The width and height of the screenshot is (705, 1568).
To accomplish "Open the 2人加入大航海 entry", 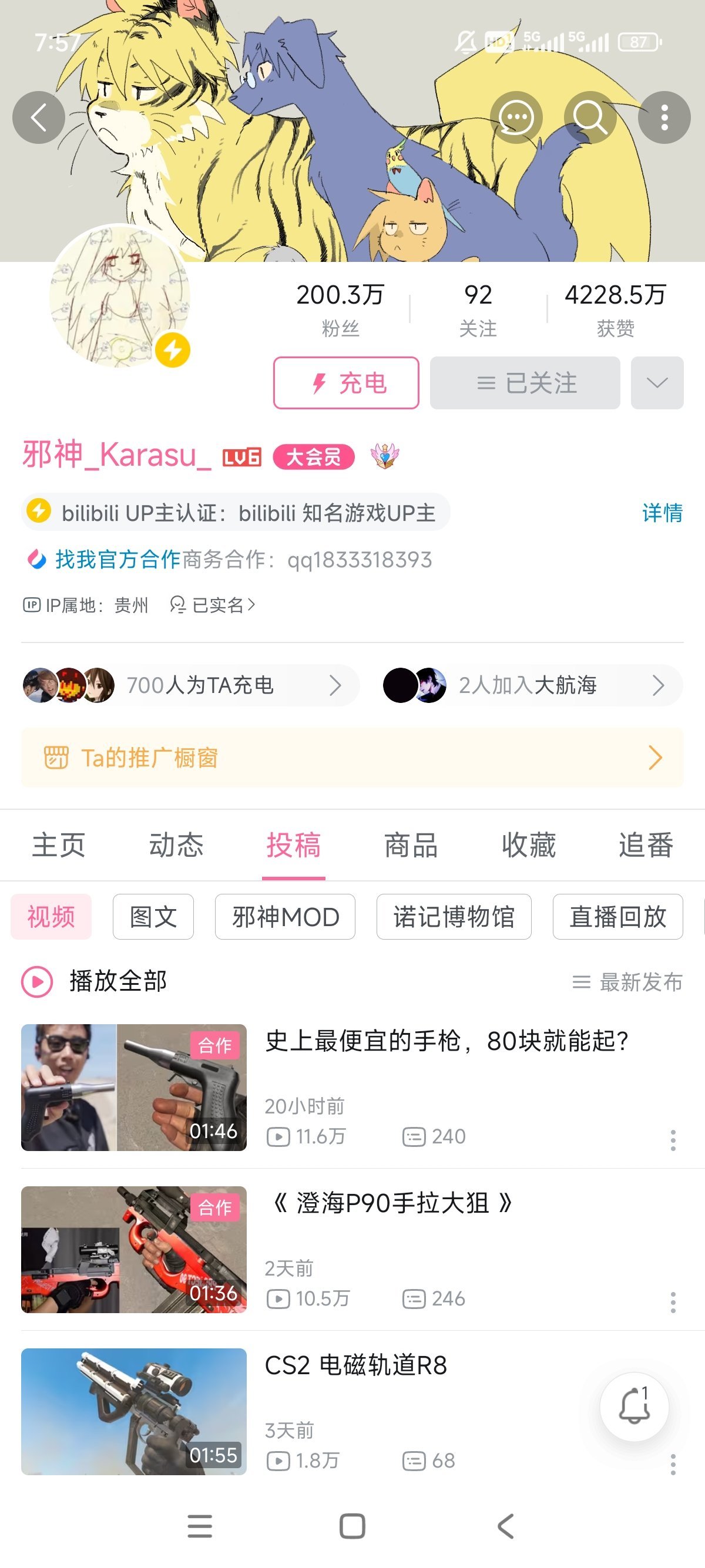I will [x=532, y=685].
